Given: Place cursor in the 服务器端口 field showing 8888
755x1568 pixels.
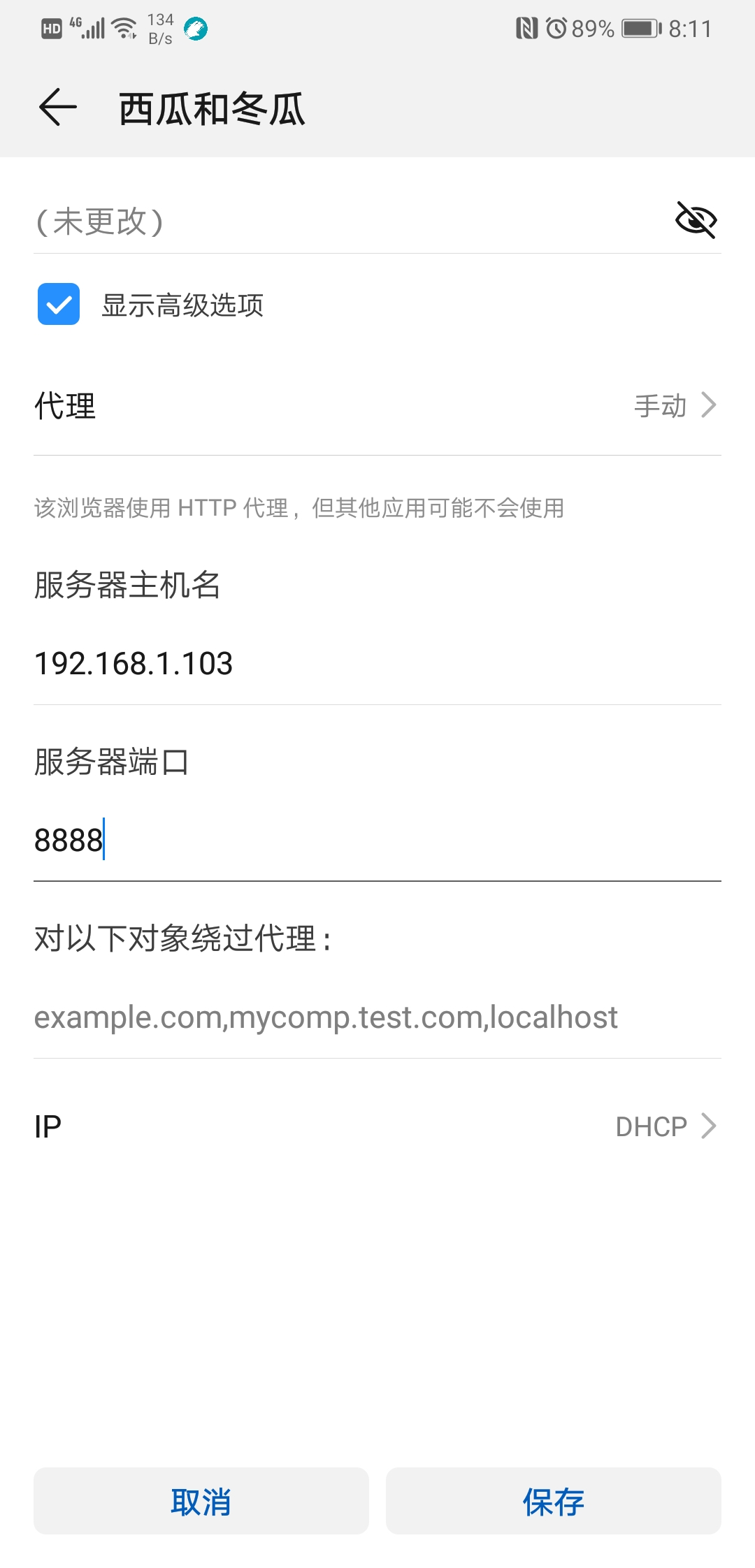Looking at the screenshot, I should 280,842.
